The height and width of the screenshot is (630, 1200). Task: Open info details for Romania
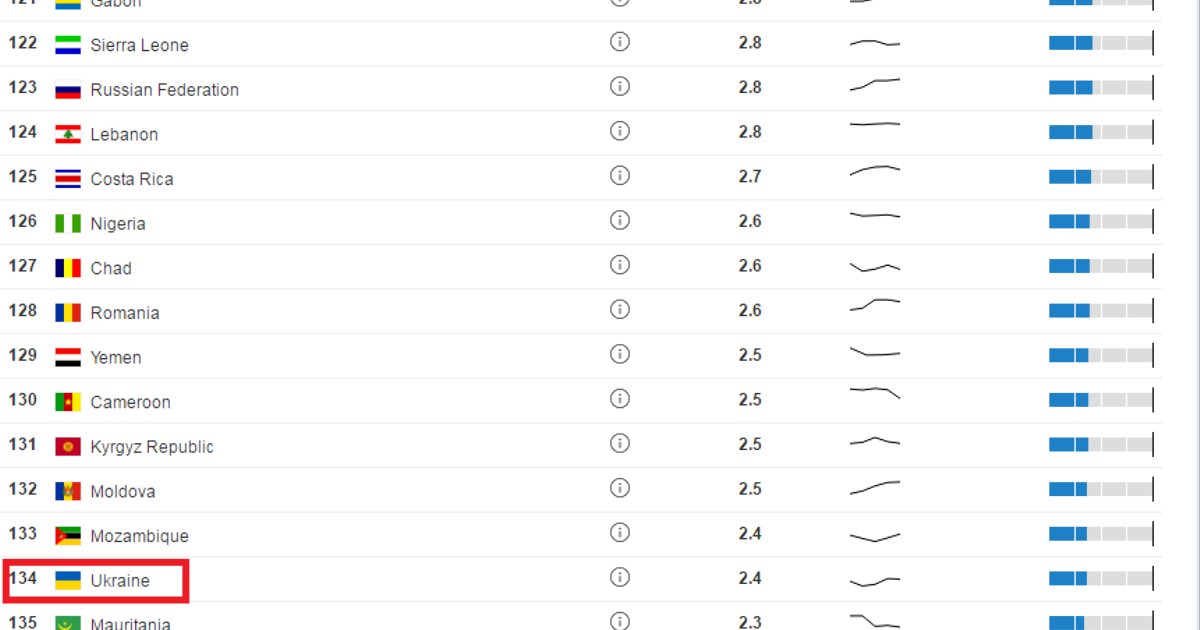tap(620, 310)
